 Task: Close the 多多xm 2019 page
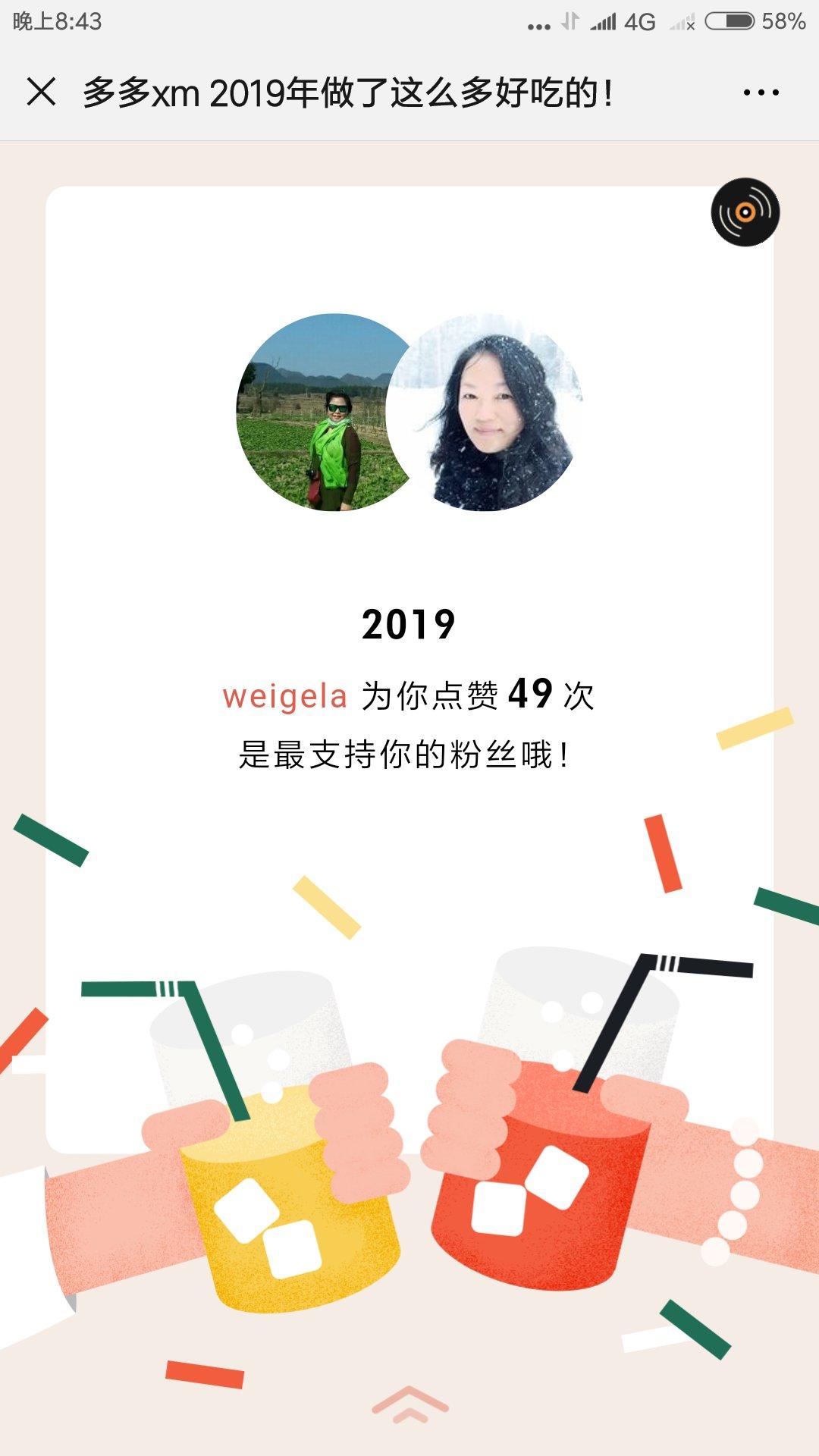click(41, 93)
